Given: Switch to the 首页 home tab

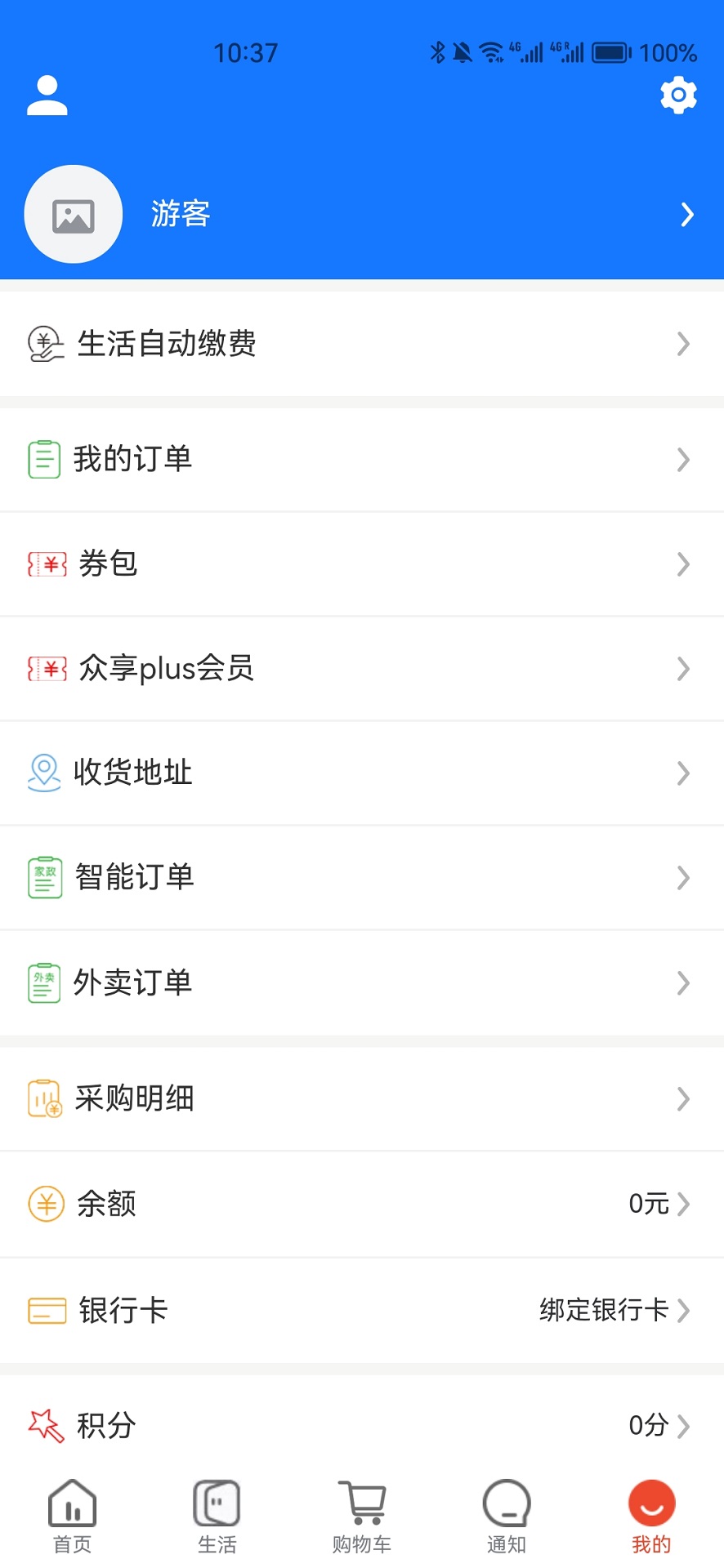Looking at the screenshot, I should coord(72,1517).
